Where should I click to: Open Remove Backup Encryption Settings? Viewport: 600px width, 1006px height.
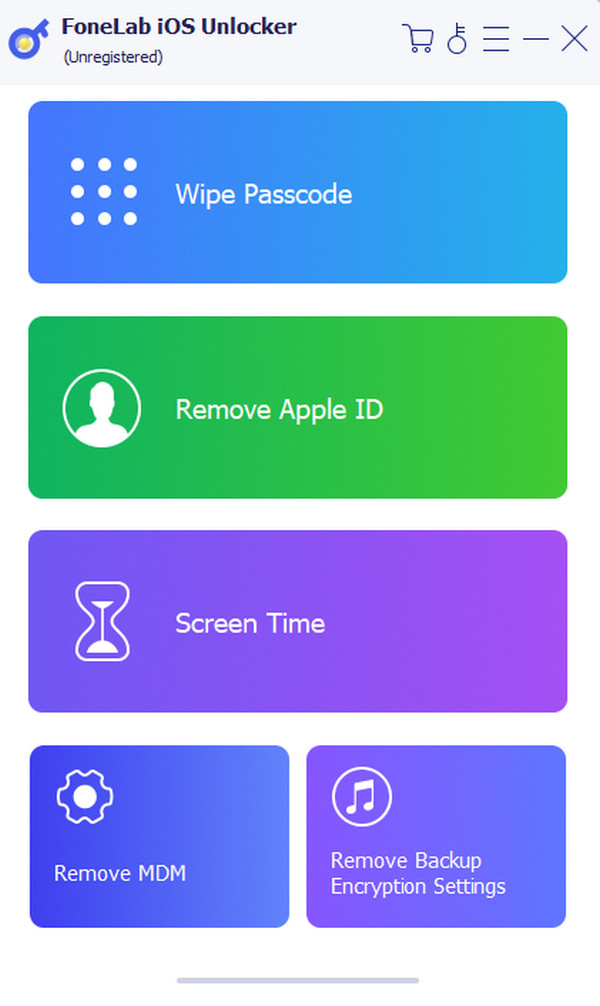click(436, 836)
